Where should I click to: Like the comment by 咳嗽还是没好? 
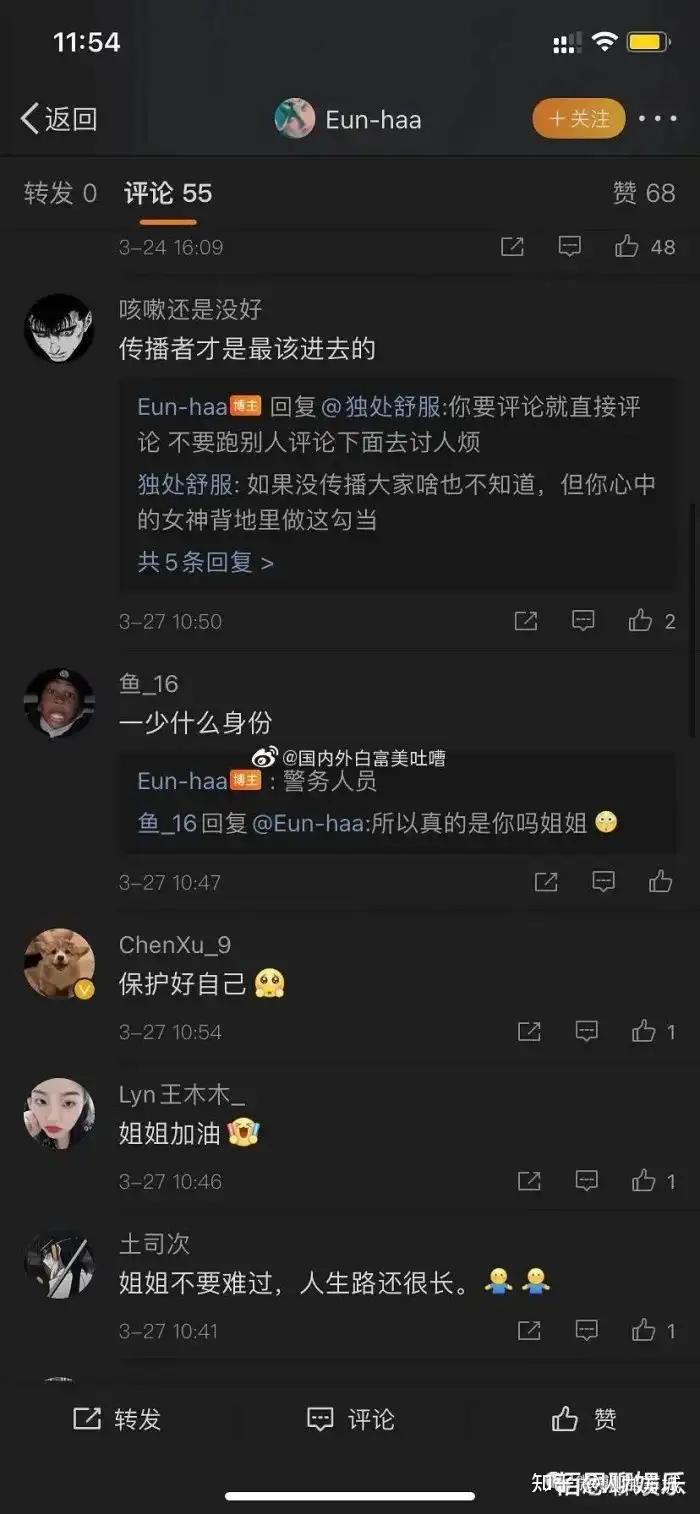[x=641, y=621]
